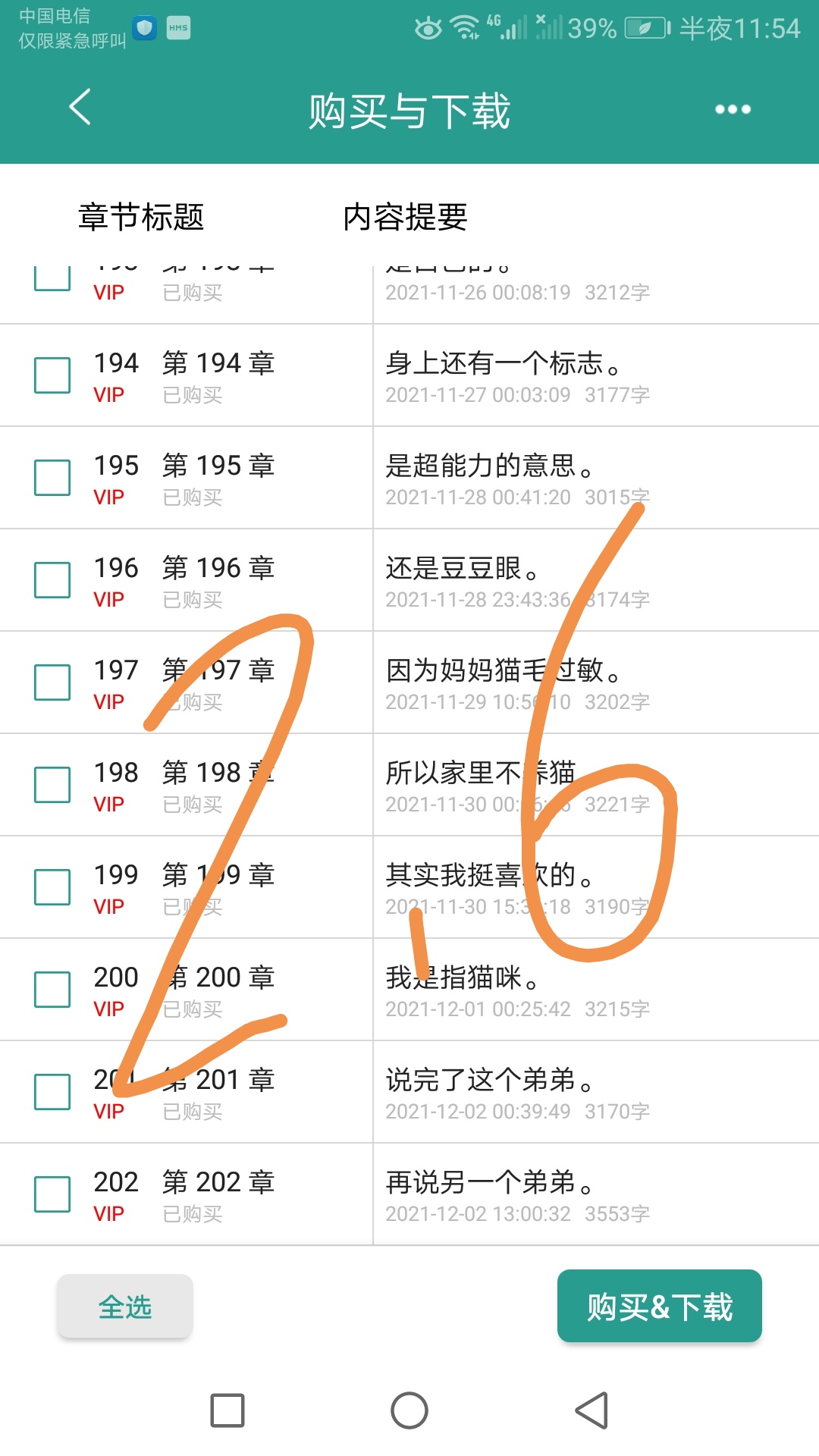Tap the 购买&下载 button
This screenshot has height=1456, width=819.
coord(659,1307)
